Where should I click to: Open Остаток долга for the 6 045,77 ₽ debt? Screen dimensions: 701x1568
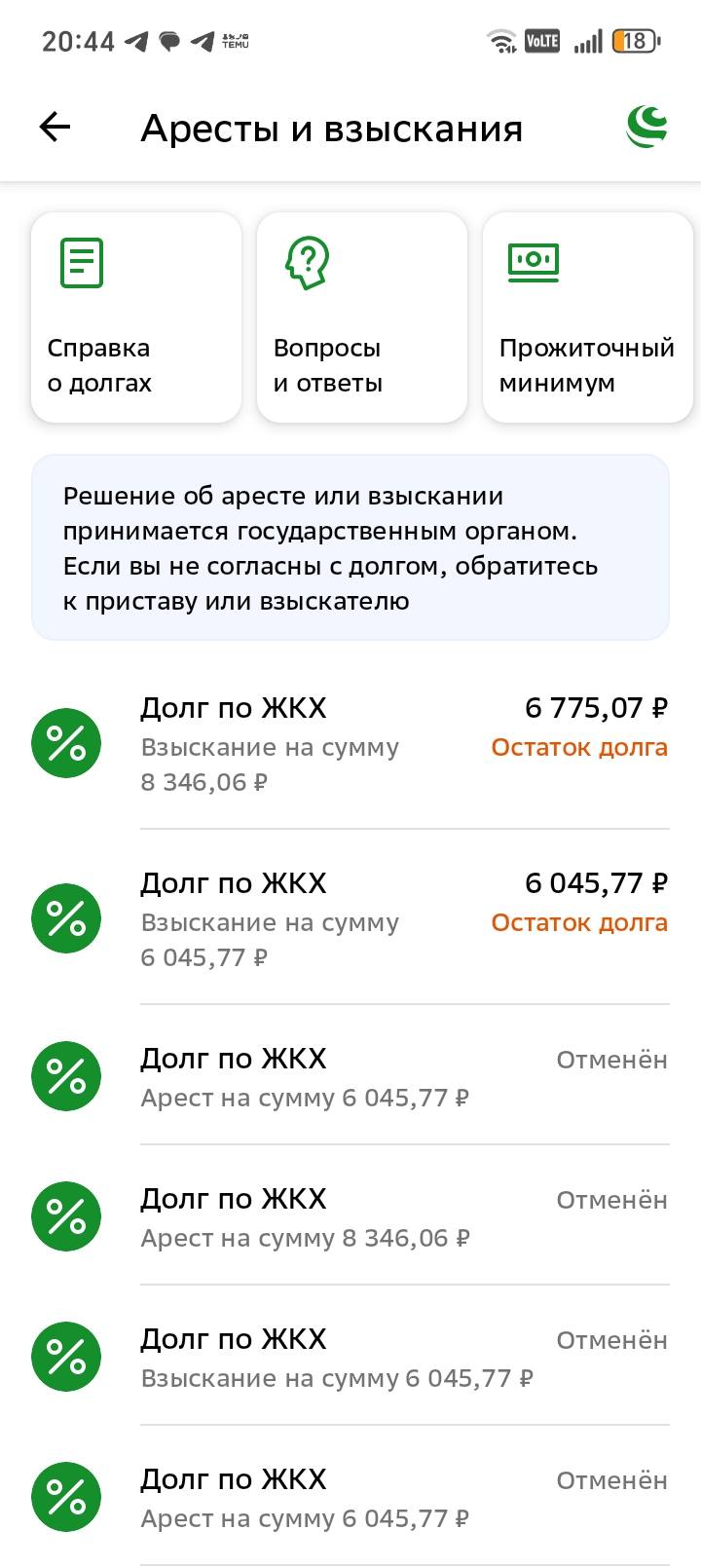[578, 923]
